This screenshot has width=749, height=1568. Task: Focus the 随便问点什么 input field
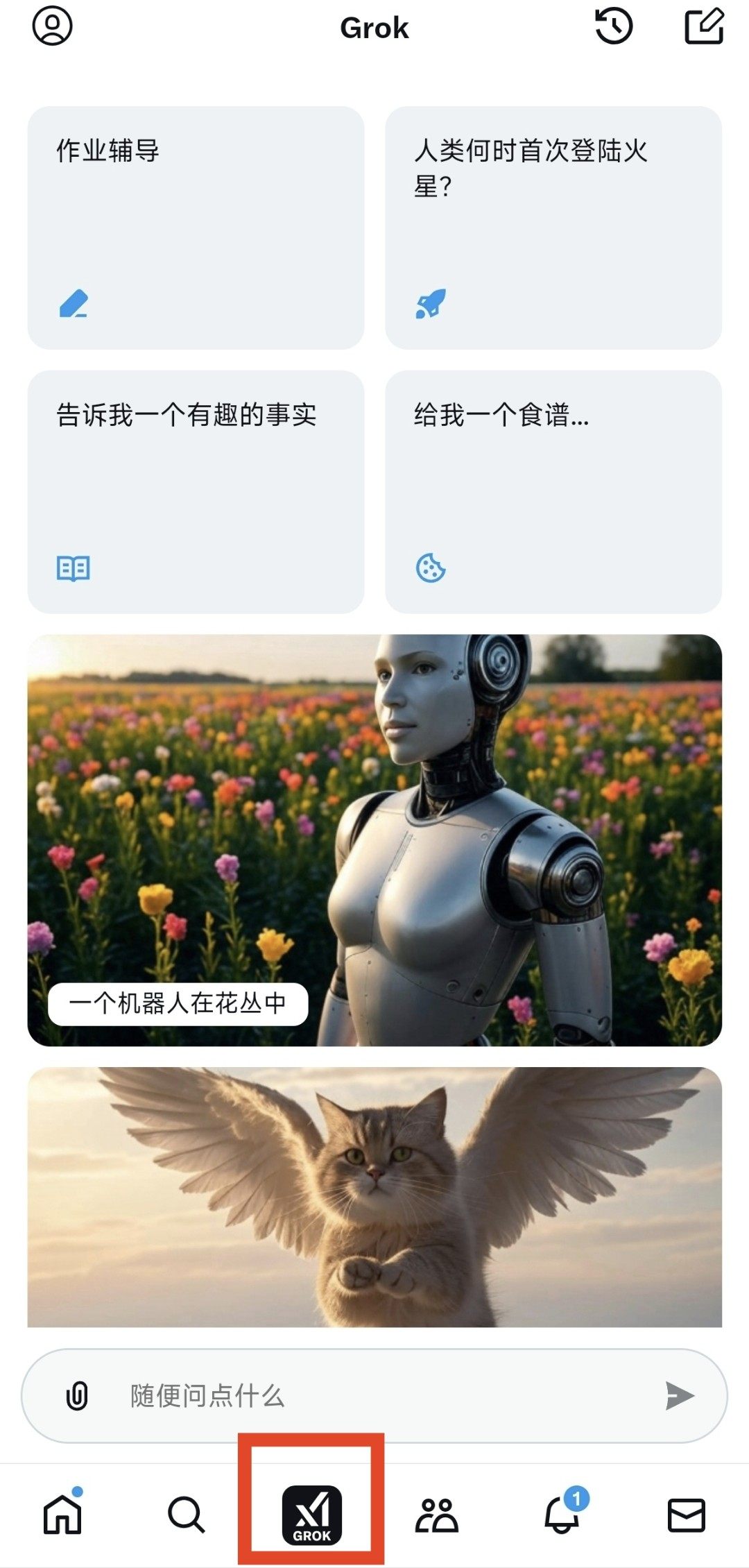(374, 1395)
